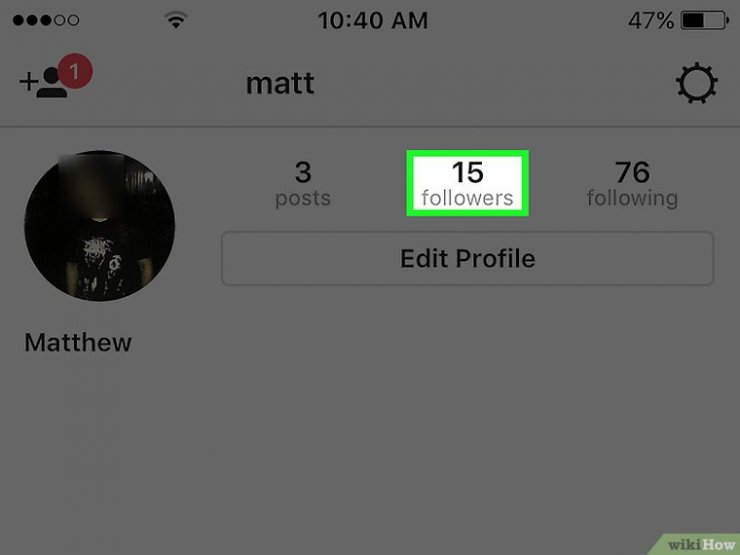View the 15 followers list
This screenshot has height=555, width=740.
[467, 183]
